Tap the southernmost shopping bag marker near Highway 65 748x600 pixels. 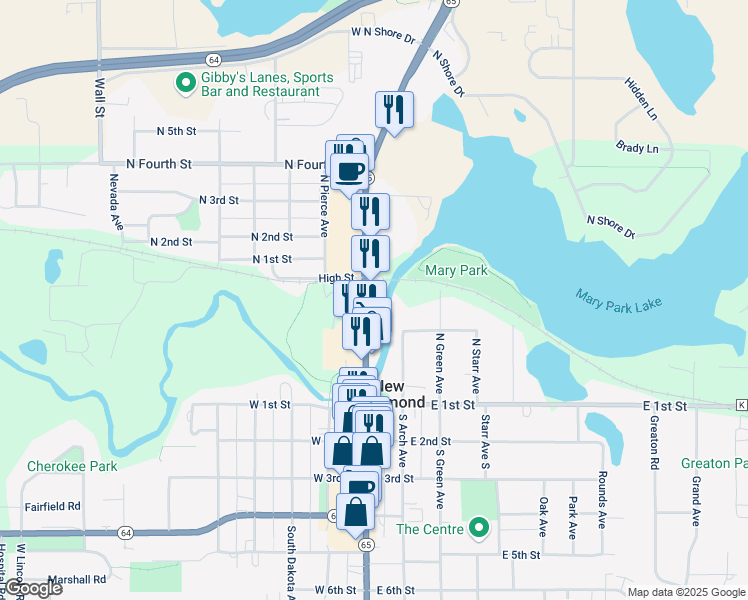tap(356, 512)
